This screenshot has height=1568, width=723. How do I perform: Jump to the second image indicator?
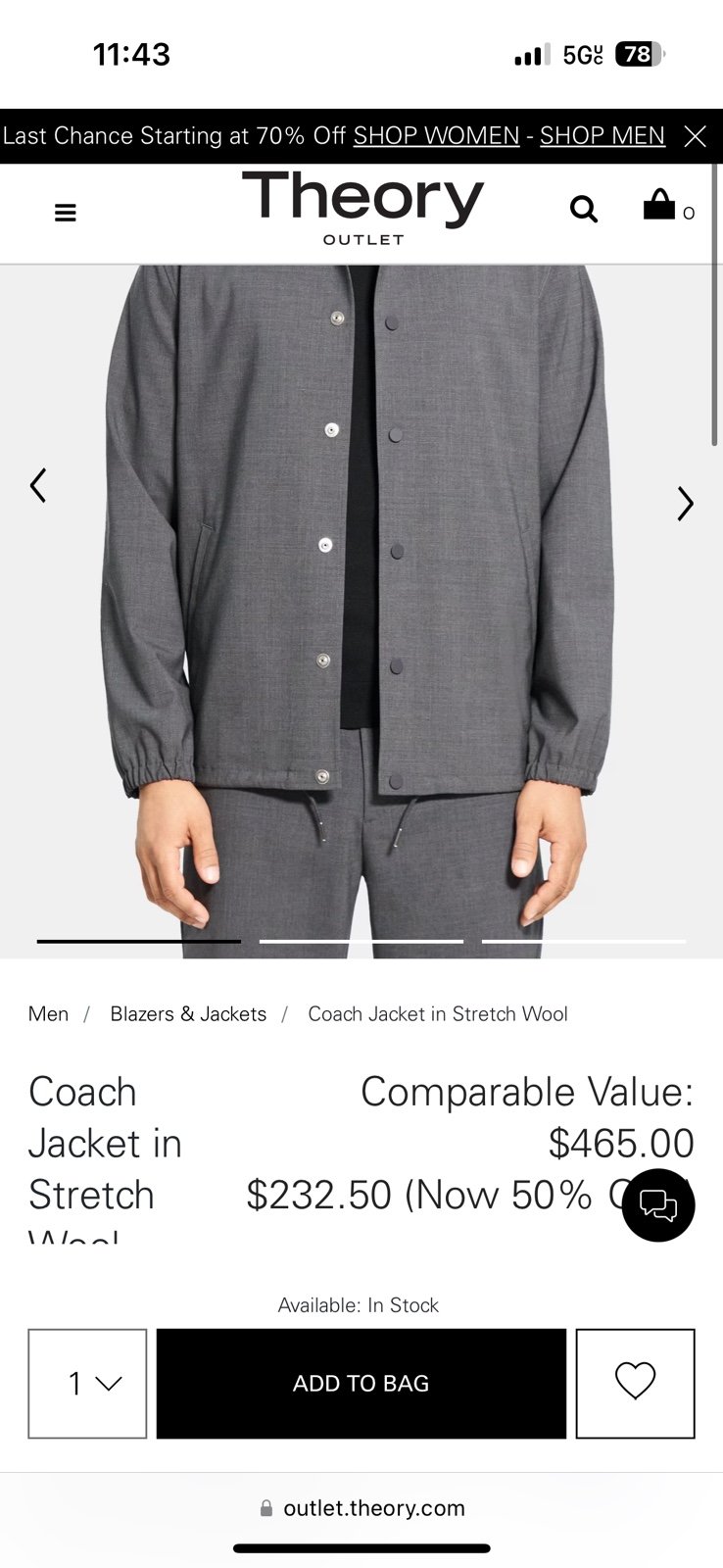click(361, 941)
